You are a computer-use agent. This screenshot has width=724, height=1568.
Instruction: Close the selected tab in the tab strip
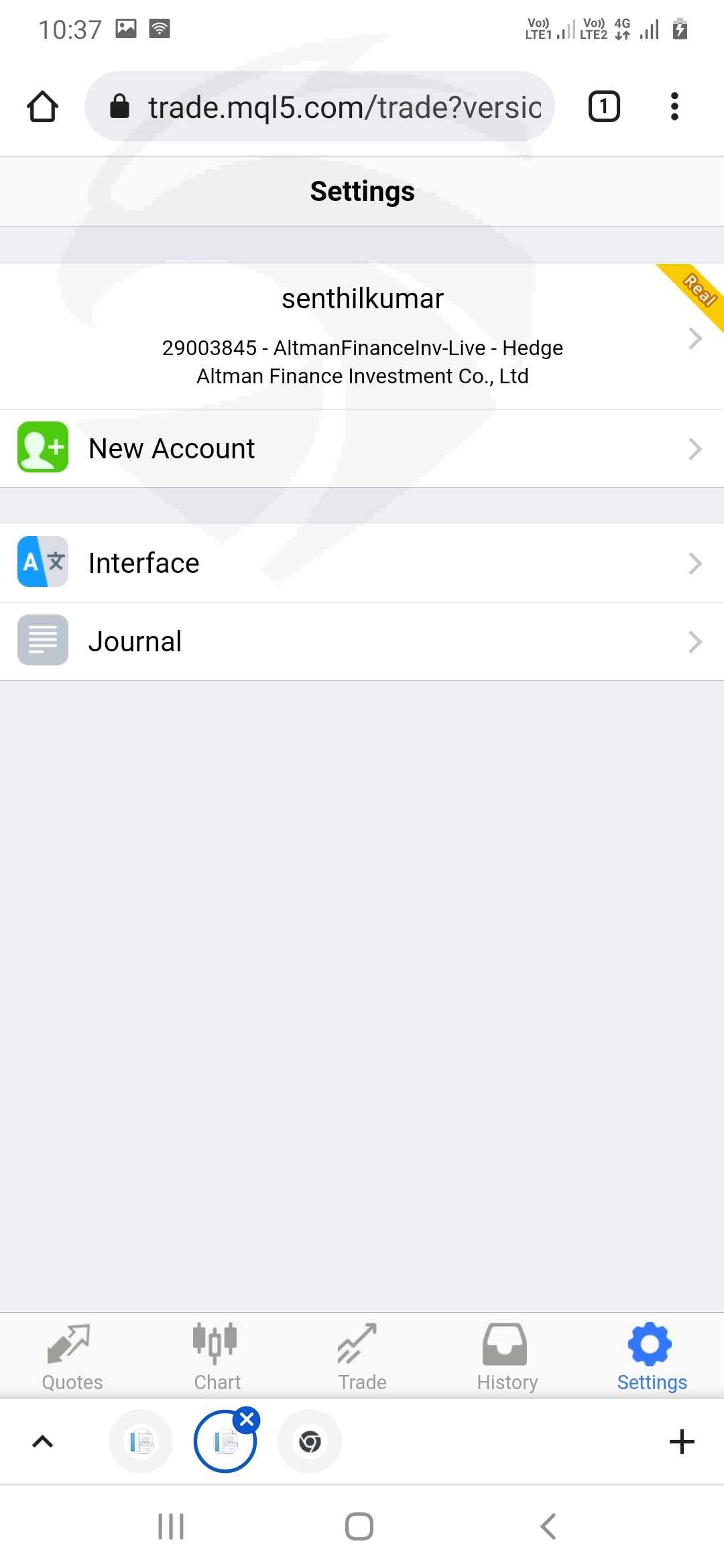coord(247,1419)
